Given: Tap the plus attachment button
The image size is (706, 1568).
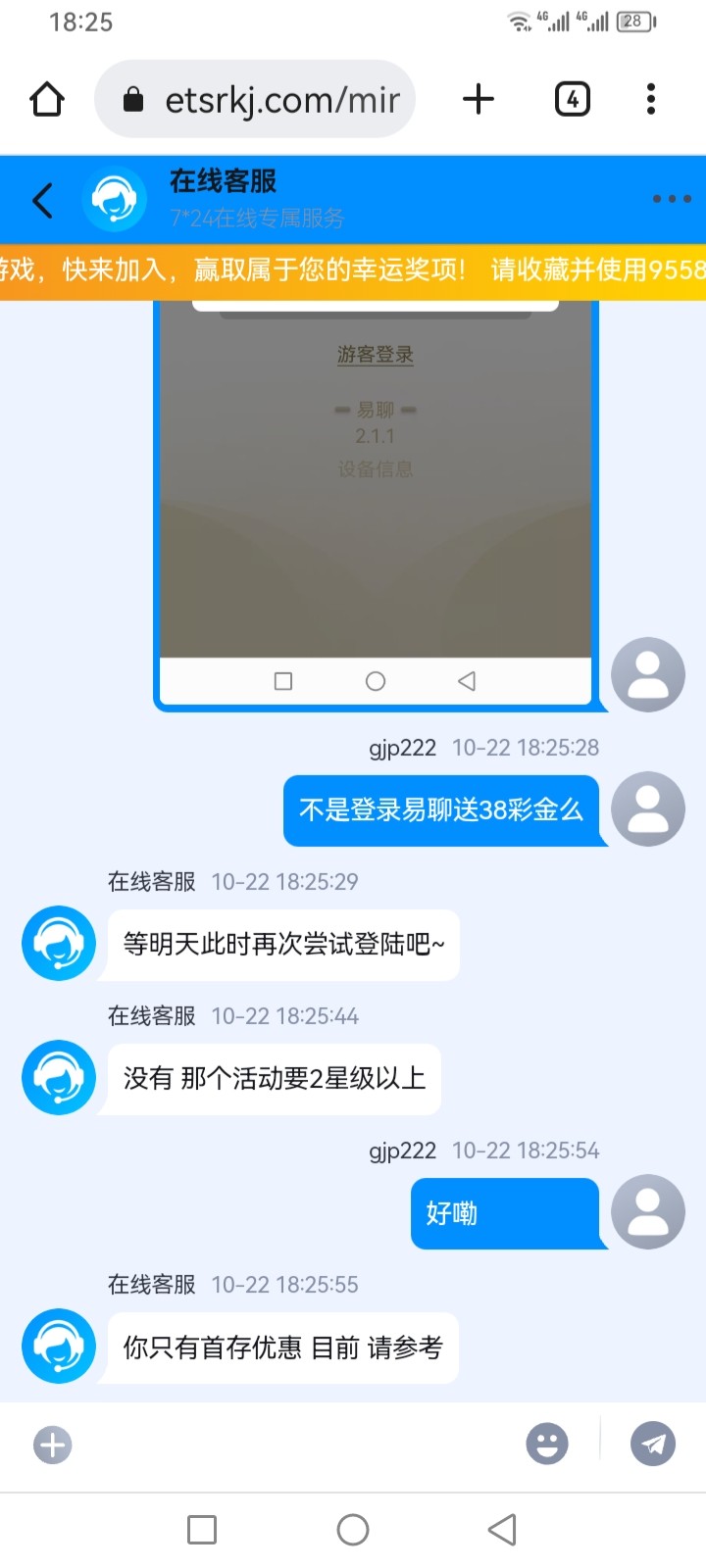Looking at the screenshot, I should coord(53,1445).
